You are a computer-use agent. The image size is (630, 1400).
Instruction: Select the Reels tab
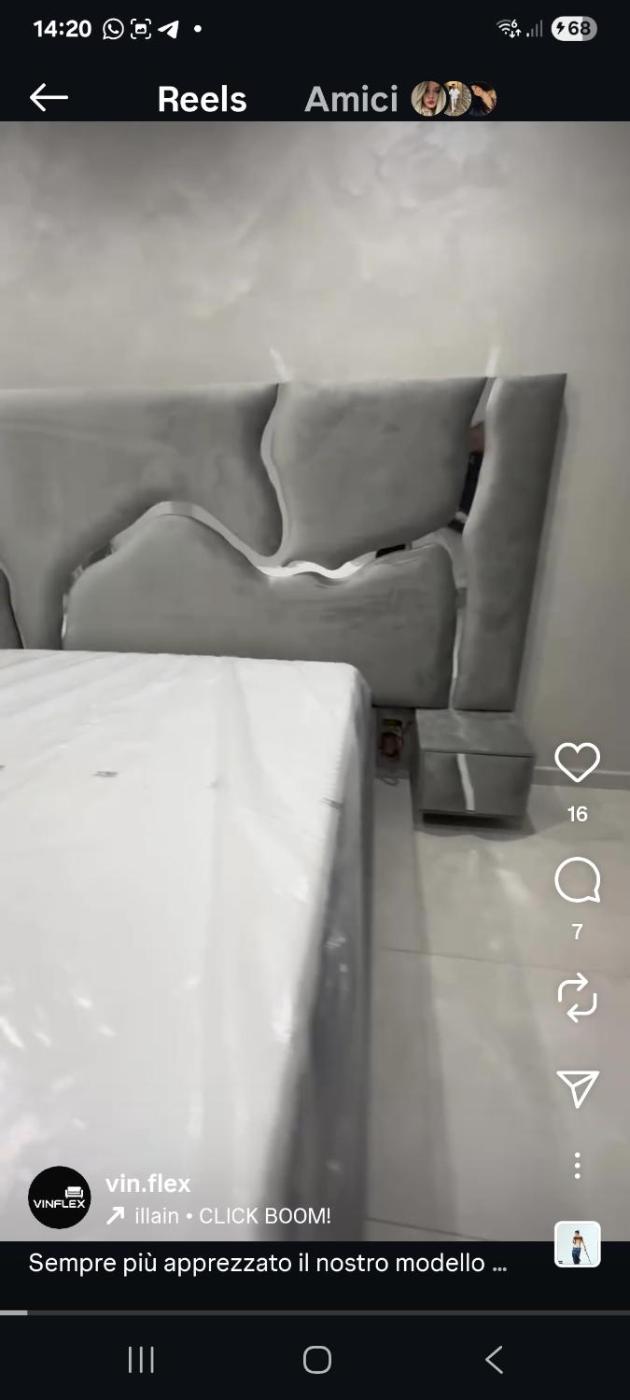pyautogui.click(x=201, y=99)
